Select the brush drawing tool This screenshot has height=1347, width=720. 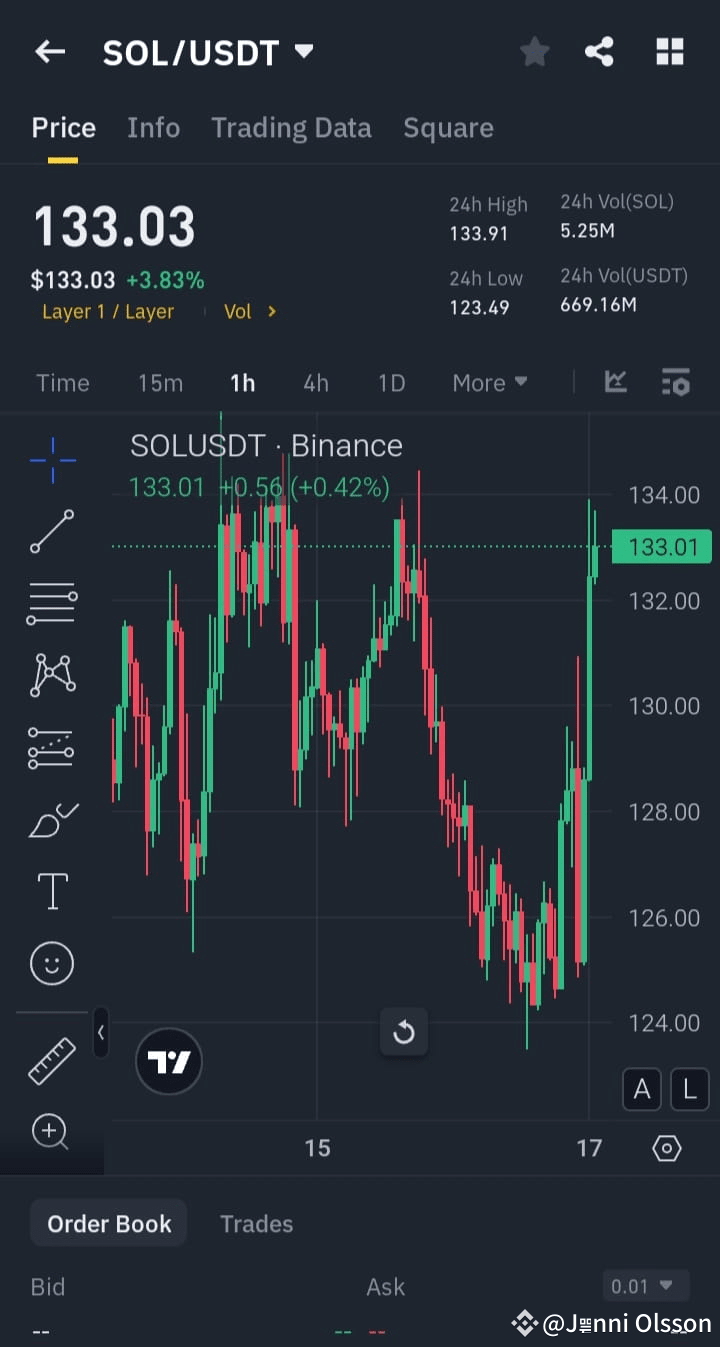pyautogui.click(x=52, y=818)
